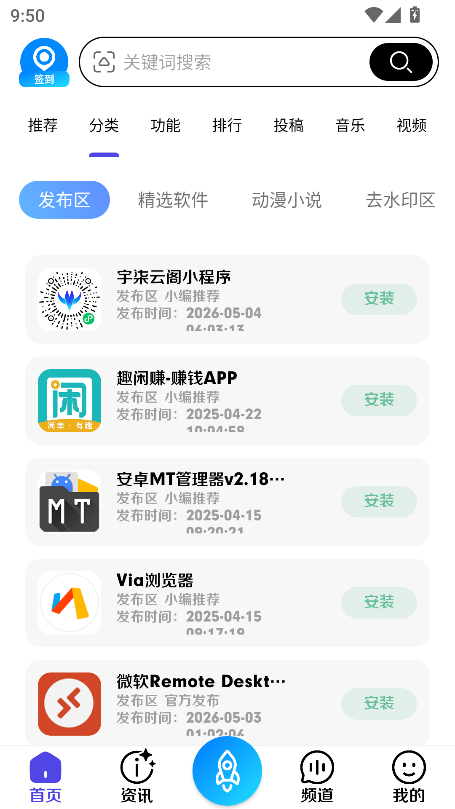The height and width of the screenshot is (809, 455).
Task: Select the 动漫小说 category chip
Action: tap(287, 200)
